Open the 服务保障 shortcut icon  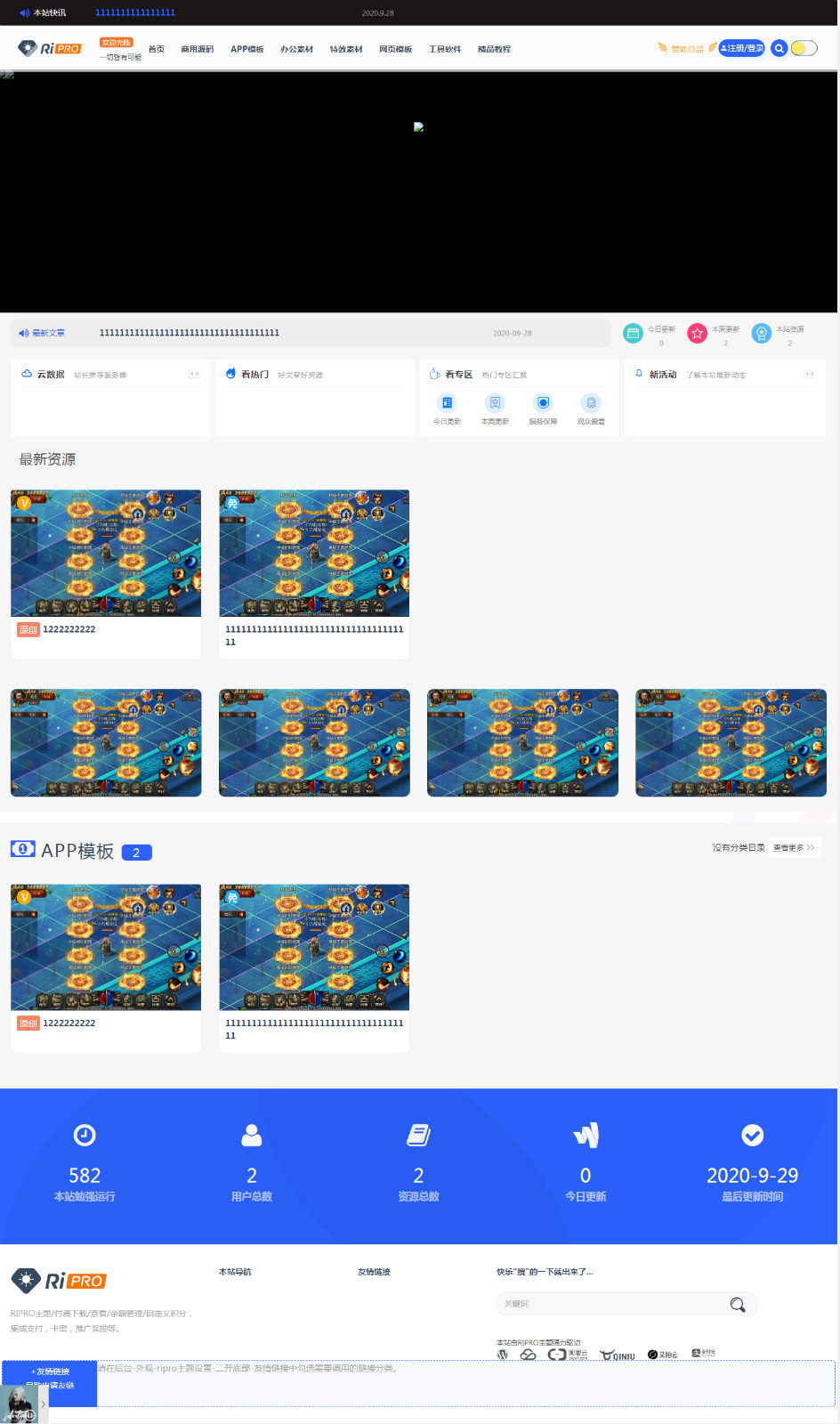pyautogui.click(x=543, y=409)
